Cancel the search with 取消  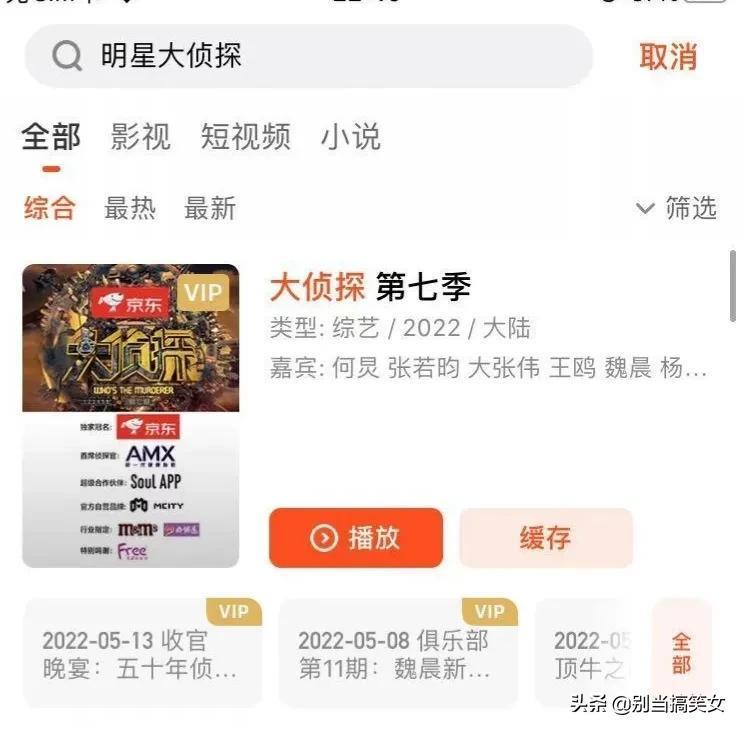[668, 57]
